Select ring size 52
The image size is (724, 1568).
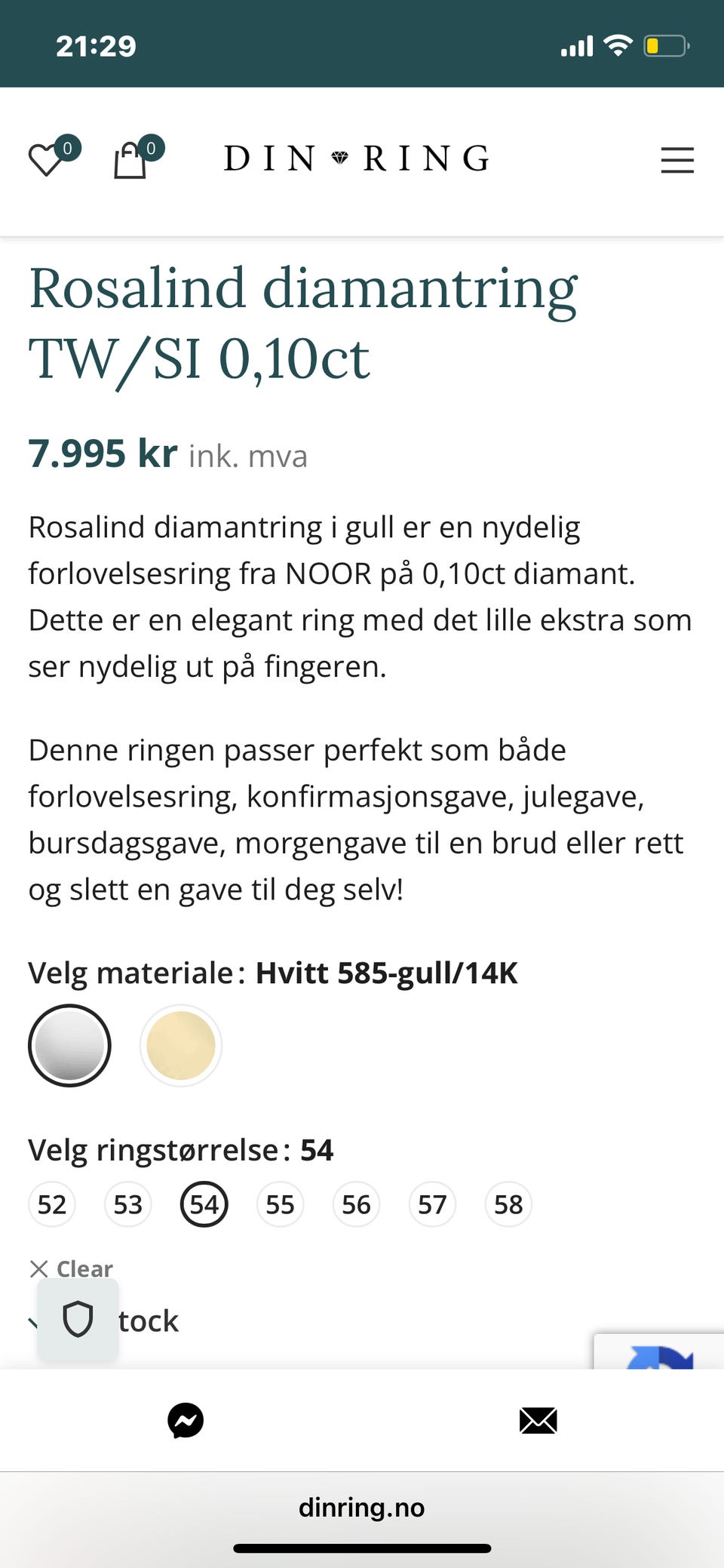(x=51, y=1204)
